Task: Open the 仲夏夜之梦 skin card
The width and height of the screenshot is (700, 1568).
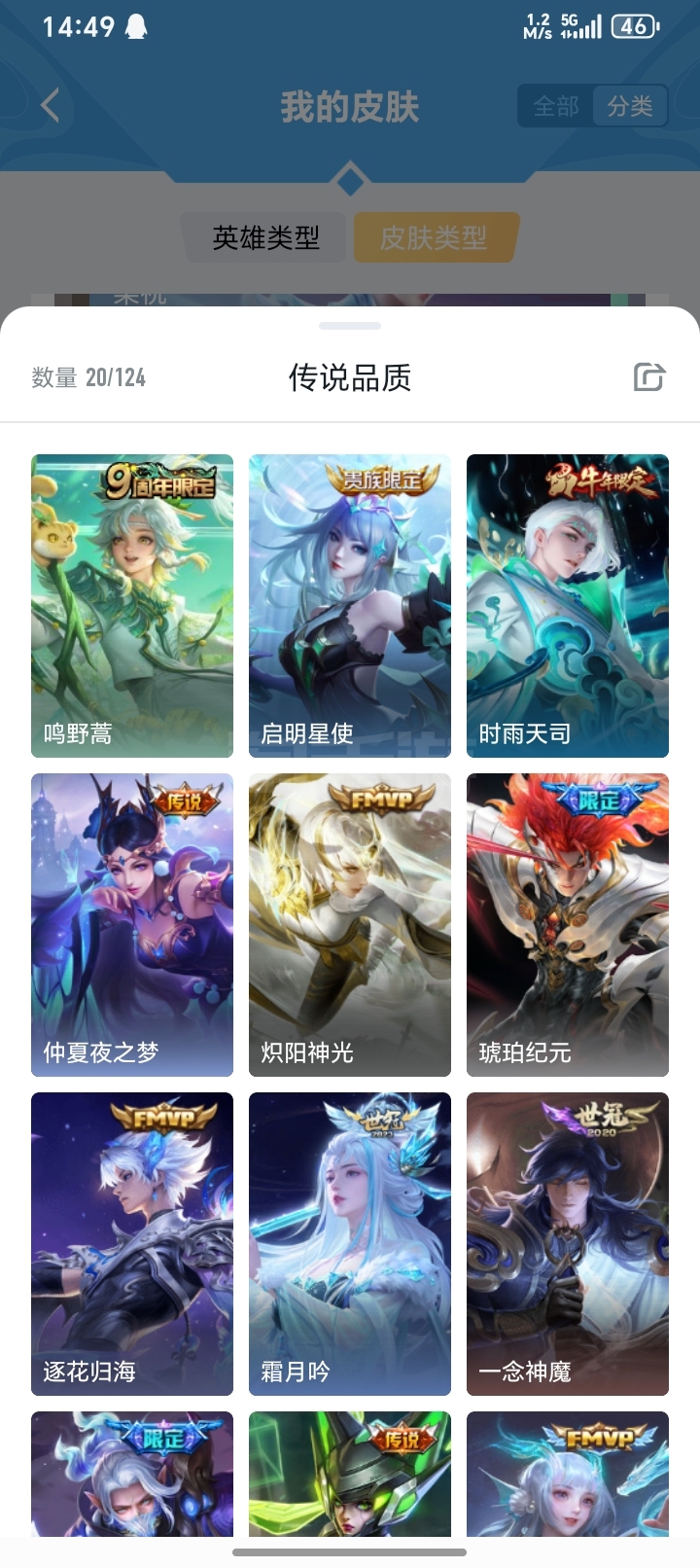Action: (x=132, y=925)
